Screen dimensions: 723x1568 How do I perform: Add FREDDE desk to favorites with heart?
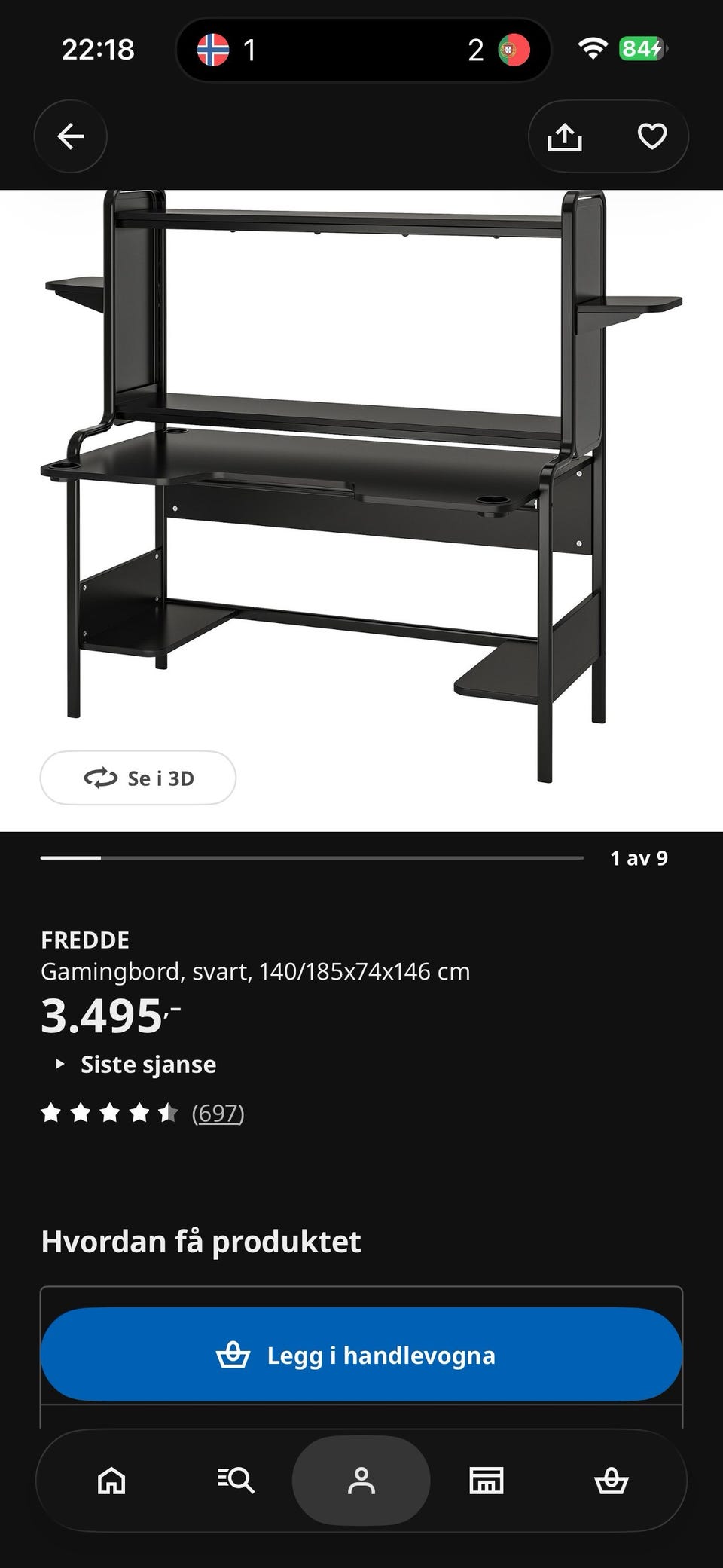pyautogui.click(x=651, y=136)
